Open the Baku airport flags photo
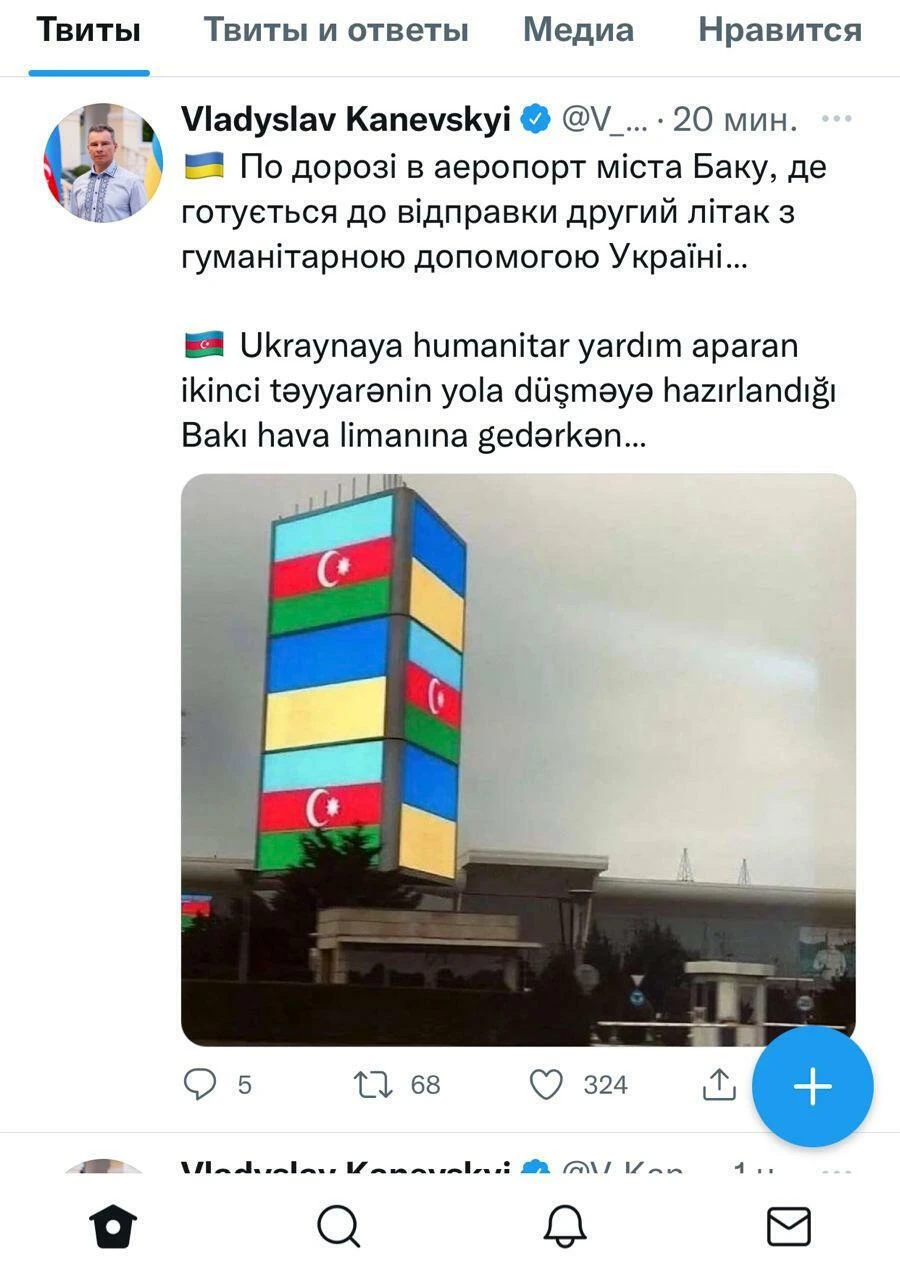This screenshot has width=900, height=1280. coord(518,759)
